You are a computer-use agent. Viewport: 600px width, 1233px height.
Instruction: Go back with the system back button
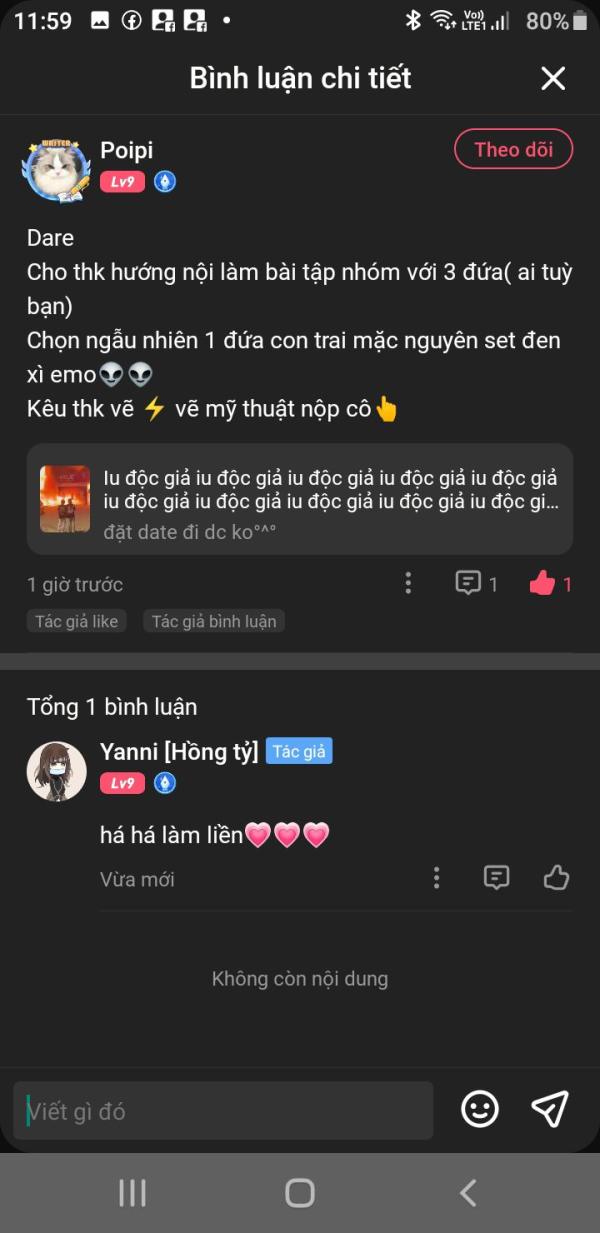pos(467,1192)
